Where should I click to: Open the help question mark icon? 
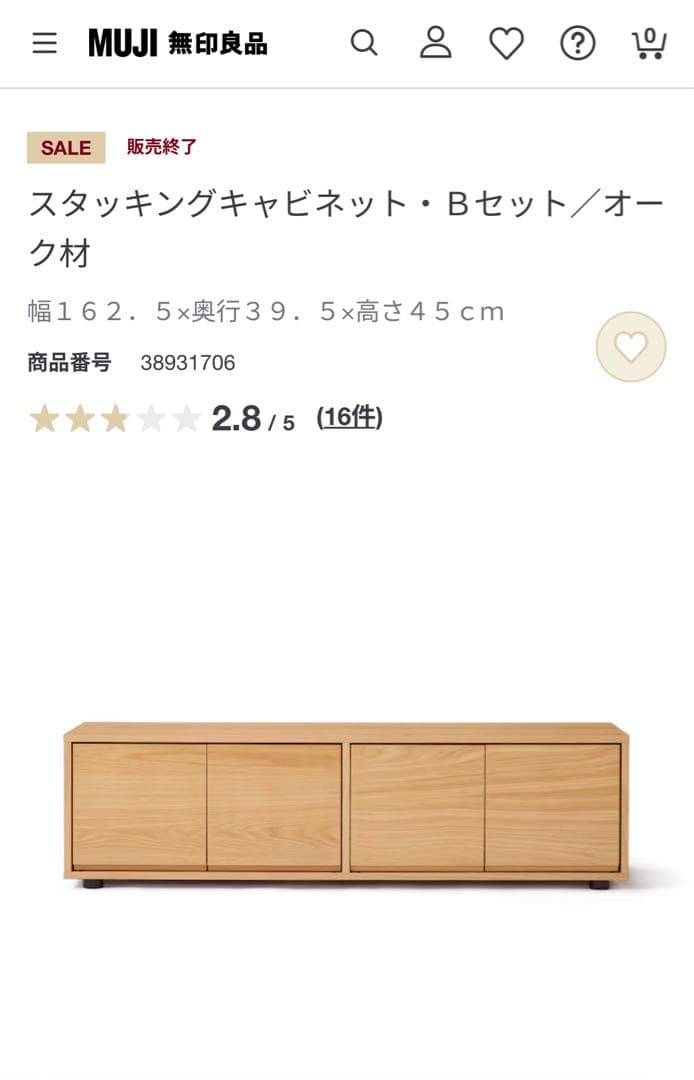click(577, 43)
